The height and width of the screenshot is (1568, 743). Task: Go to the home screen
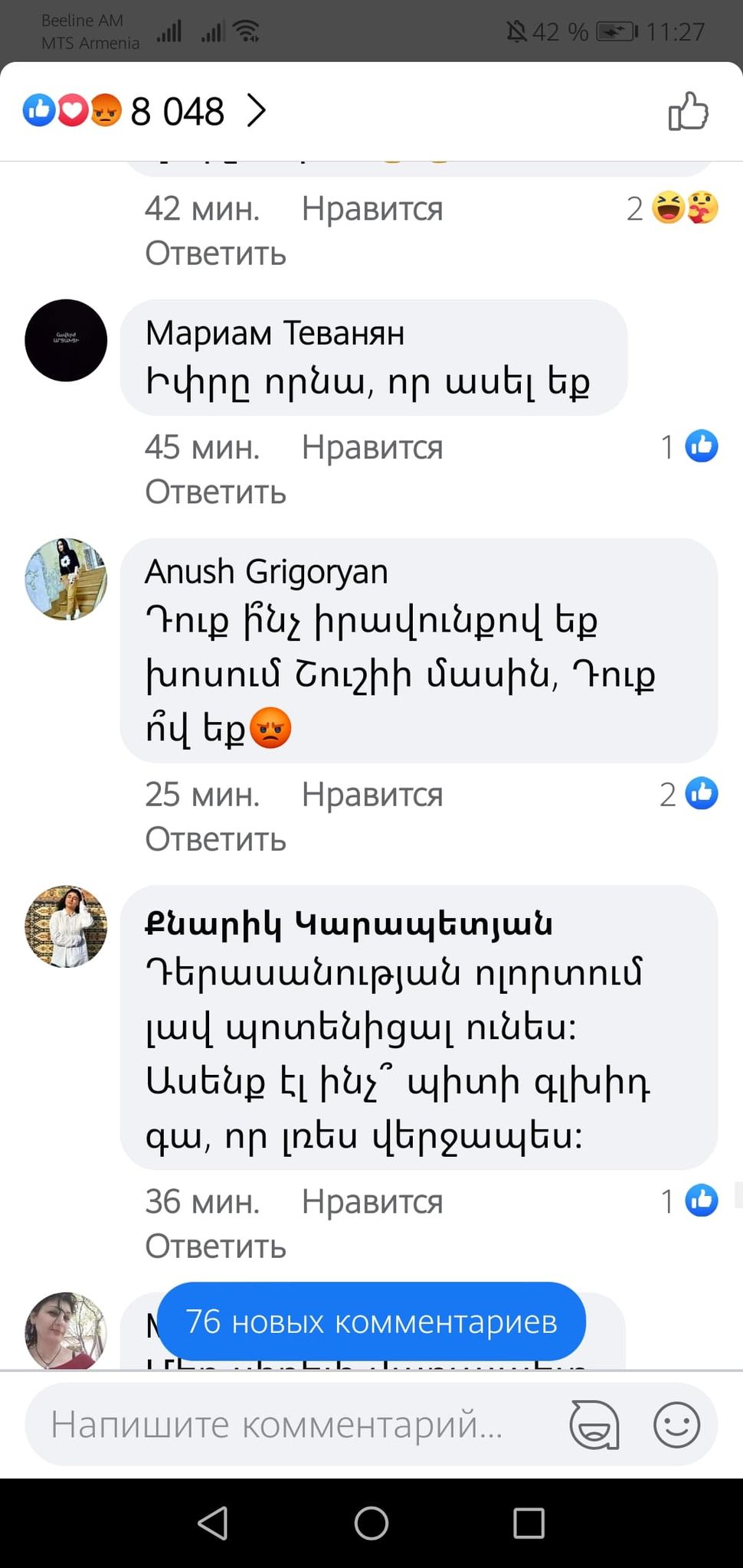tap(371, 1523)
